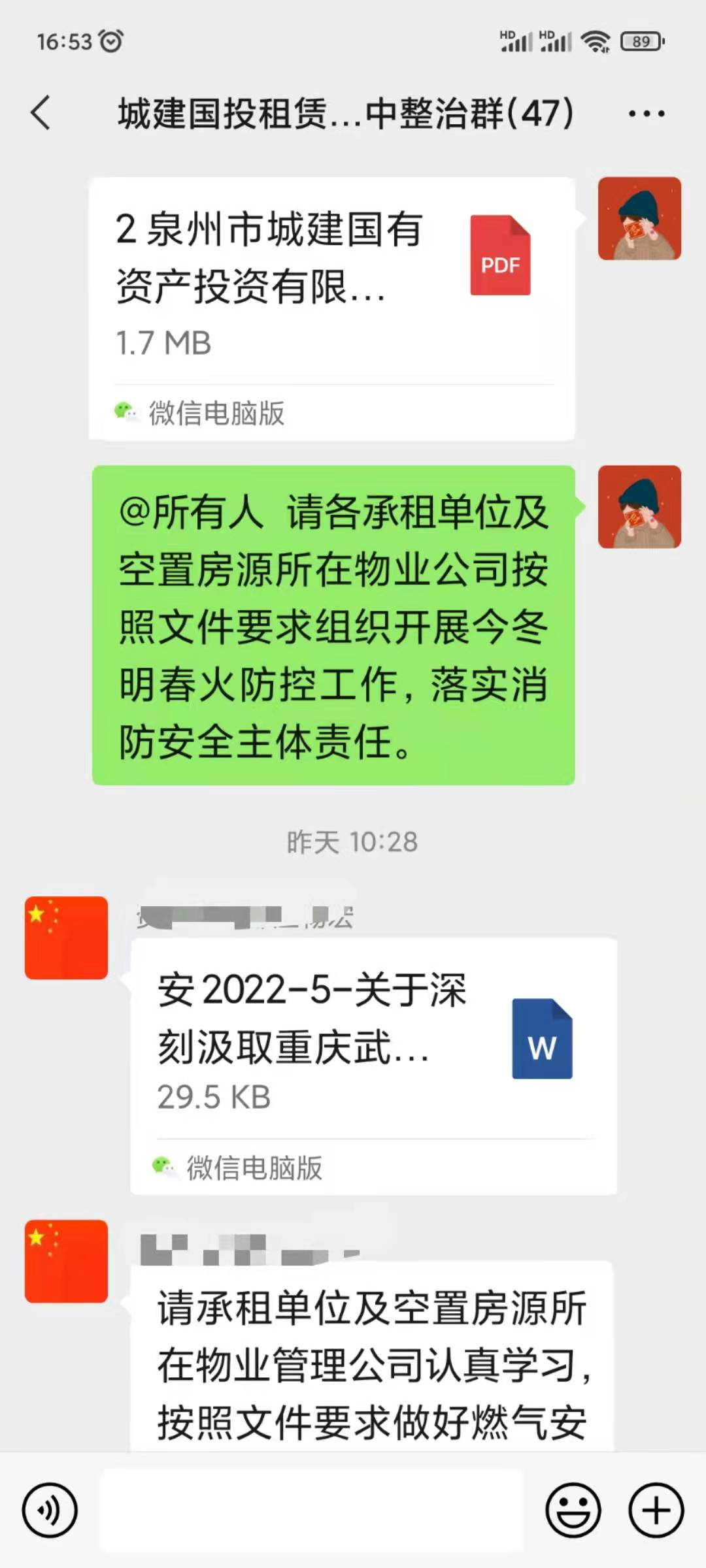This screenshot has width=706, height=1568.
Task: View profile of the PDF sender's avatar
Action: 639,218
